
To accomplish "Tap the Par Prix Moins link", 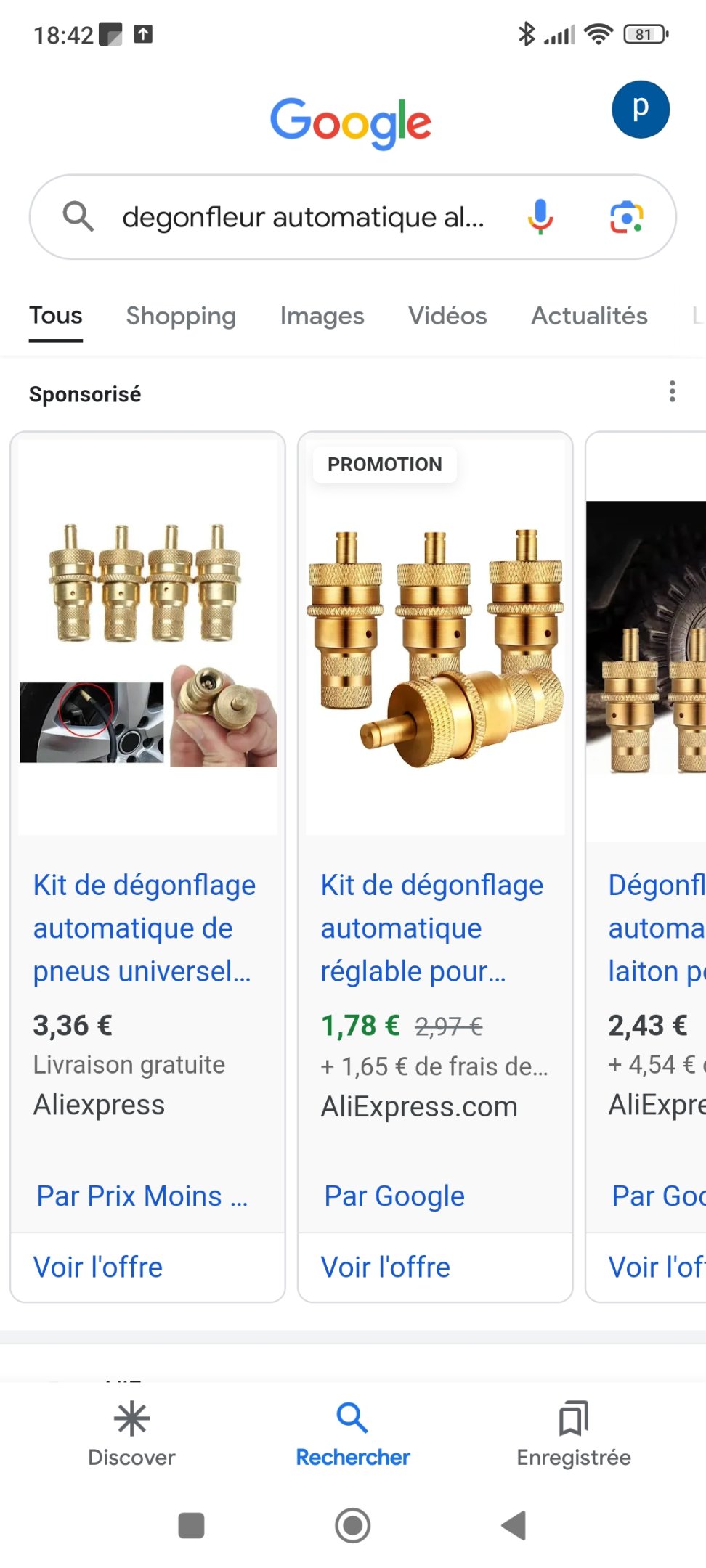I will (x=142, y=1196).
